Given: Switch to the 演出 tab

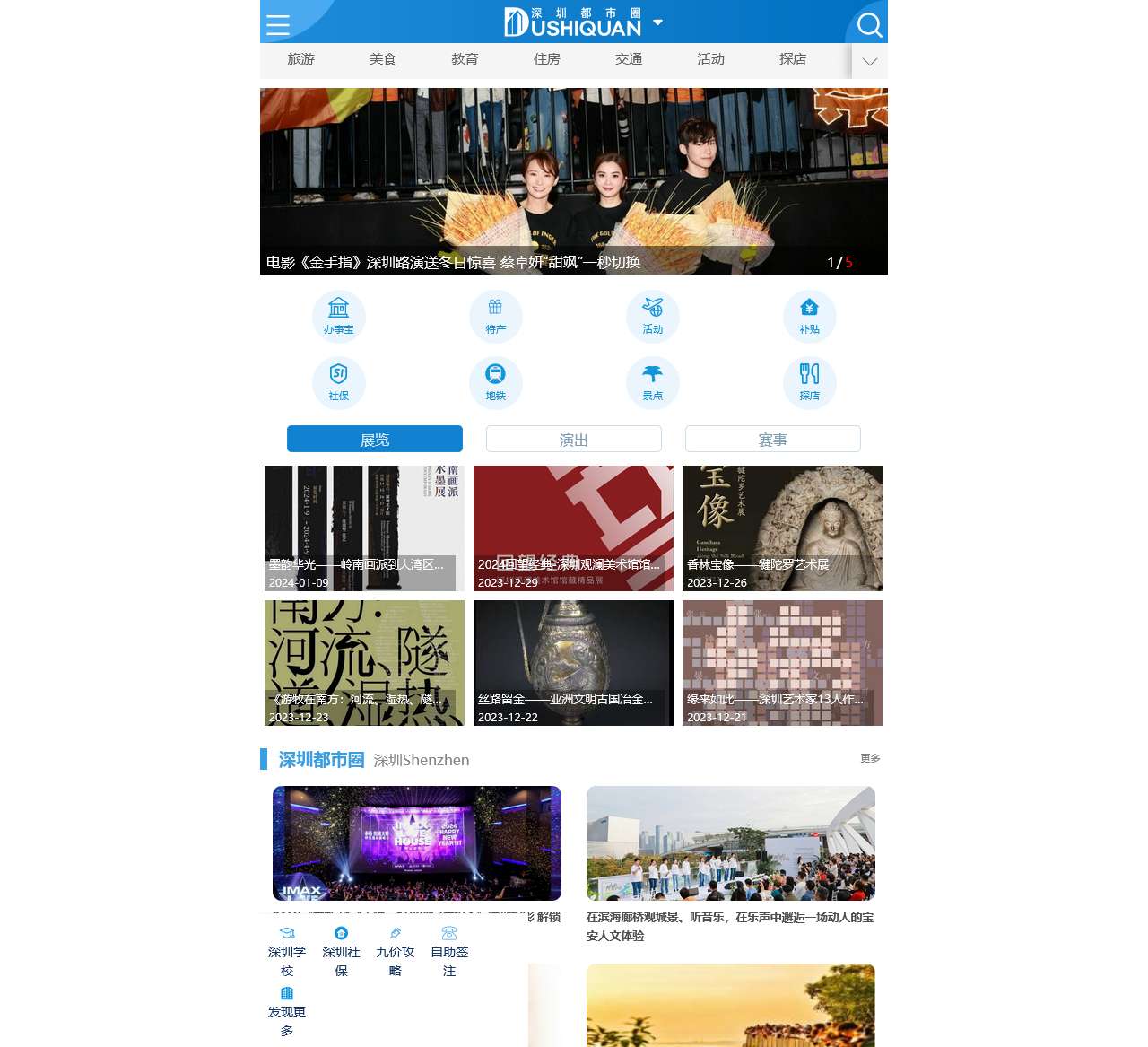Looking at the screenshot, I should click(x=574, y=440).
